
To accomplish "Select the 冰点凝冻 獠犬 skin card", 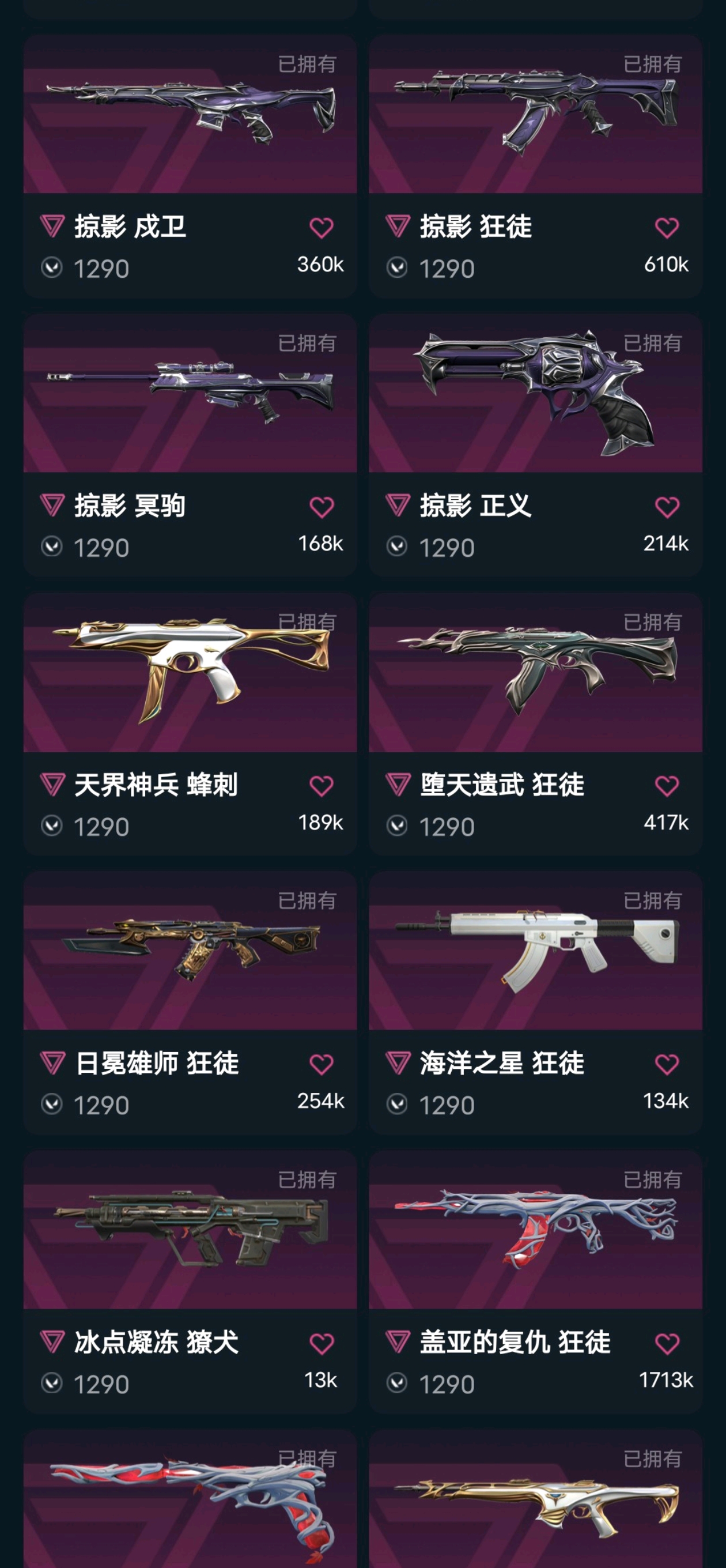I will [x=190, y=1281].
